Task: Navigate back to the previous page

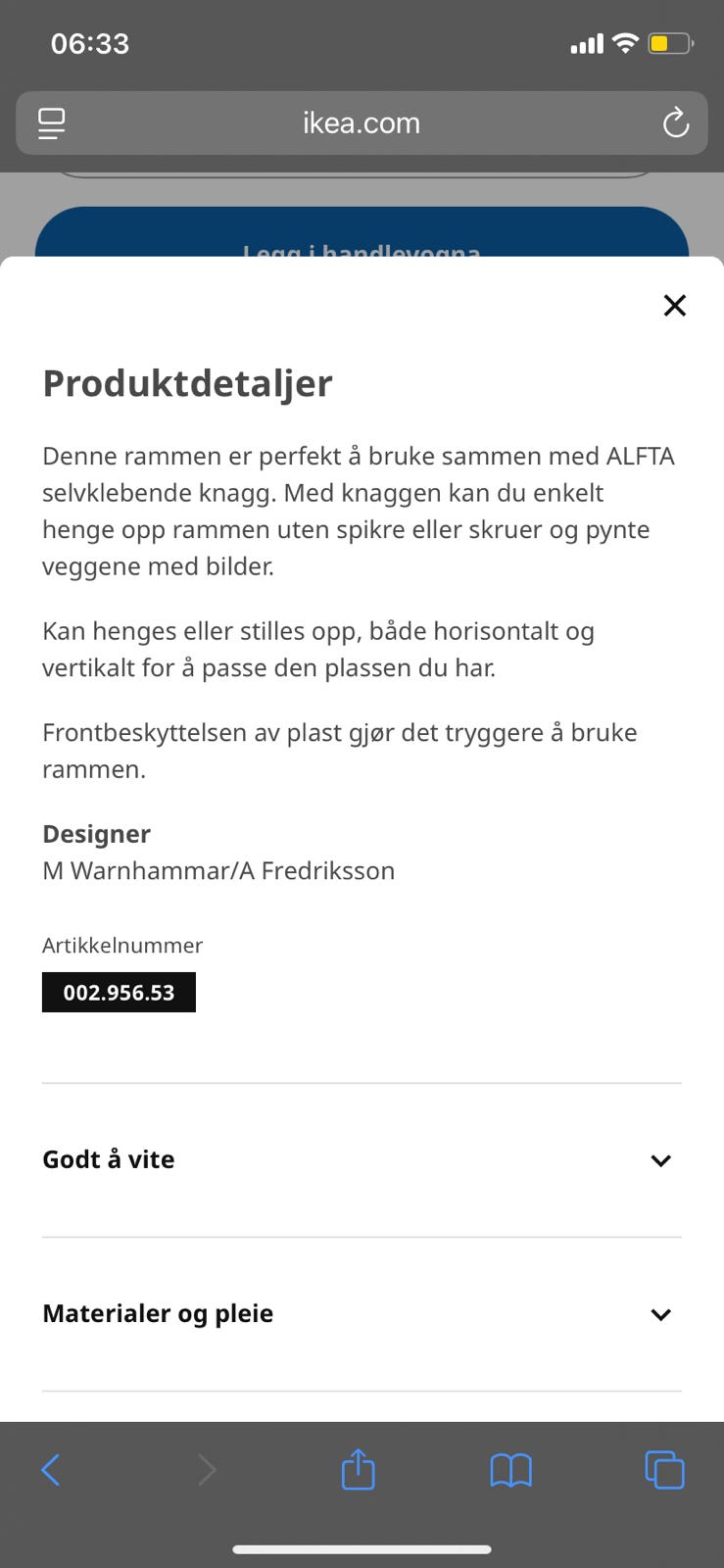Action: click(51, 1469)
